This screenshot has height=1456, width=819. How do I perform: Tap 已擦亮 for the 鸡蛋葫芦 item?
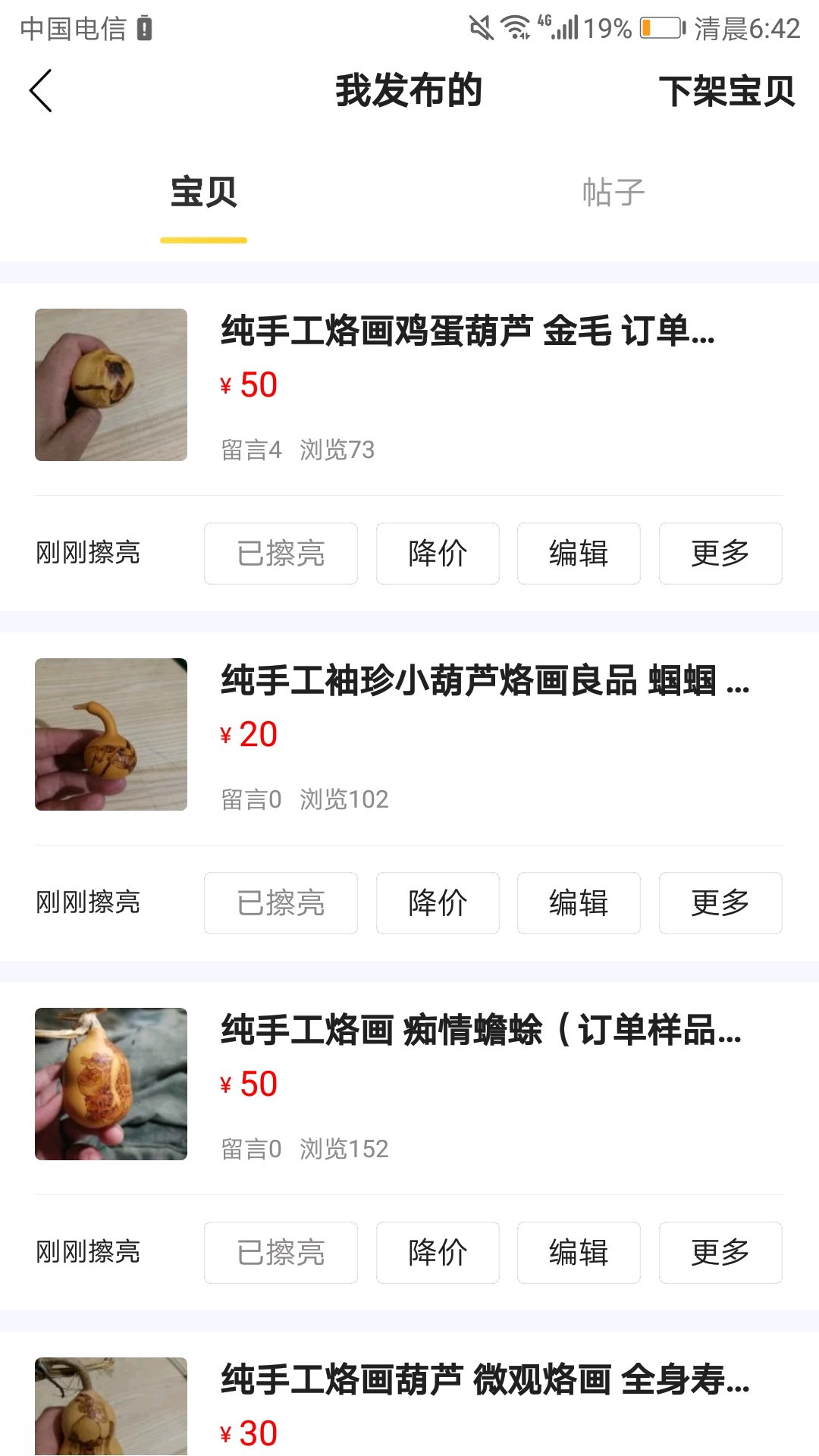tap(281, 554)
